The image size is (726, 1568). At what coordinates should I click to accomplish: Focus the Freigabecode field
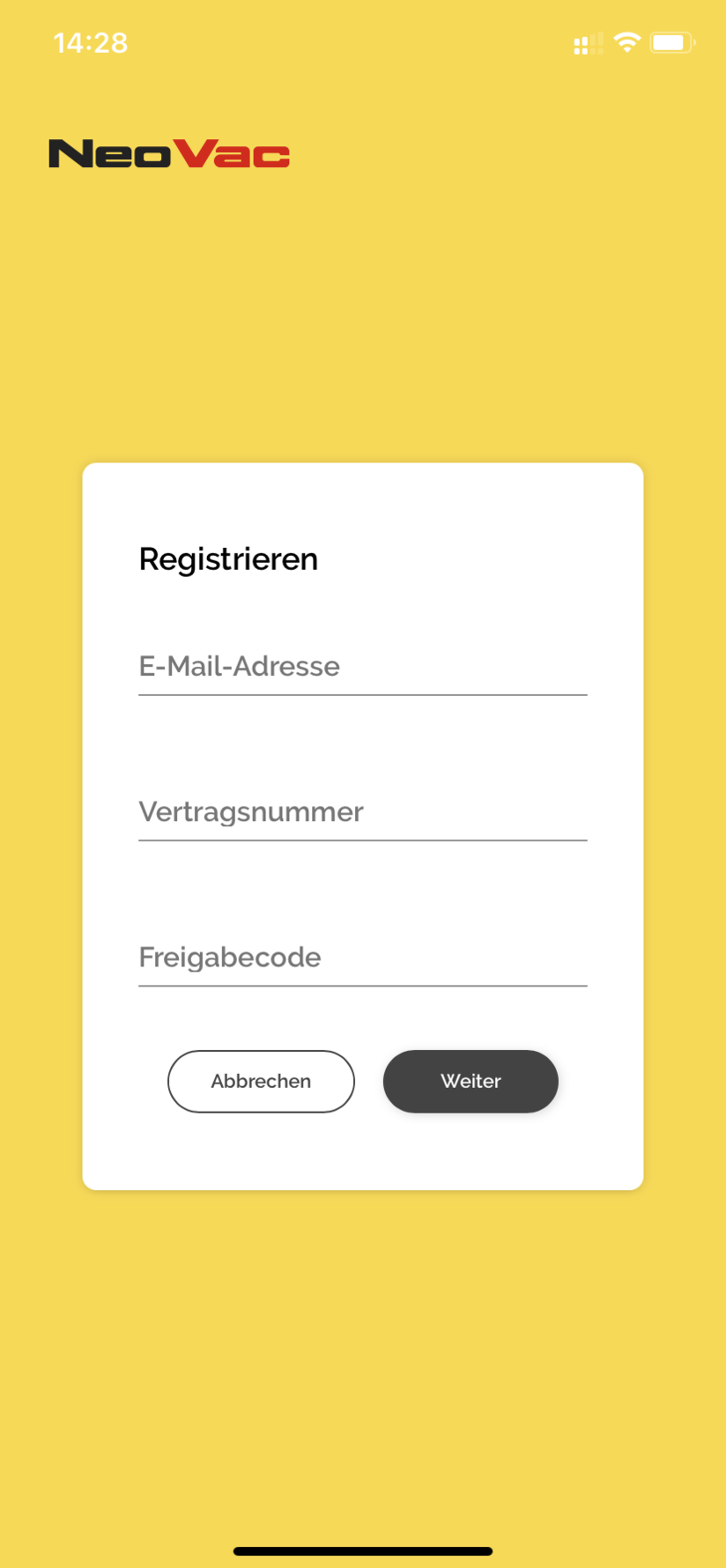point(362,958)
